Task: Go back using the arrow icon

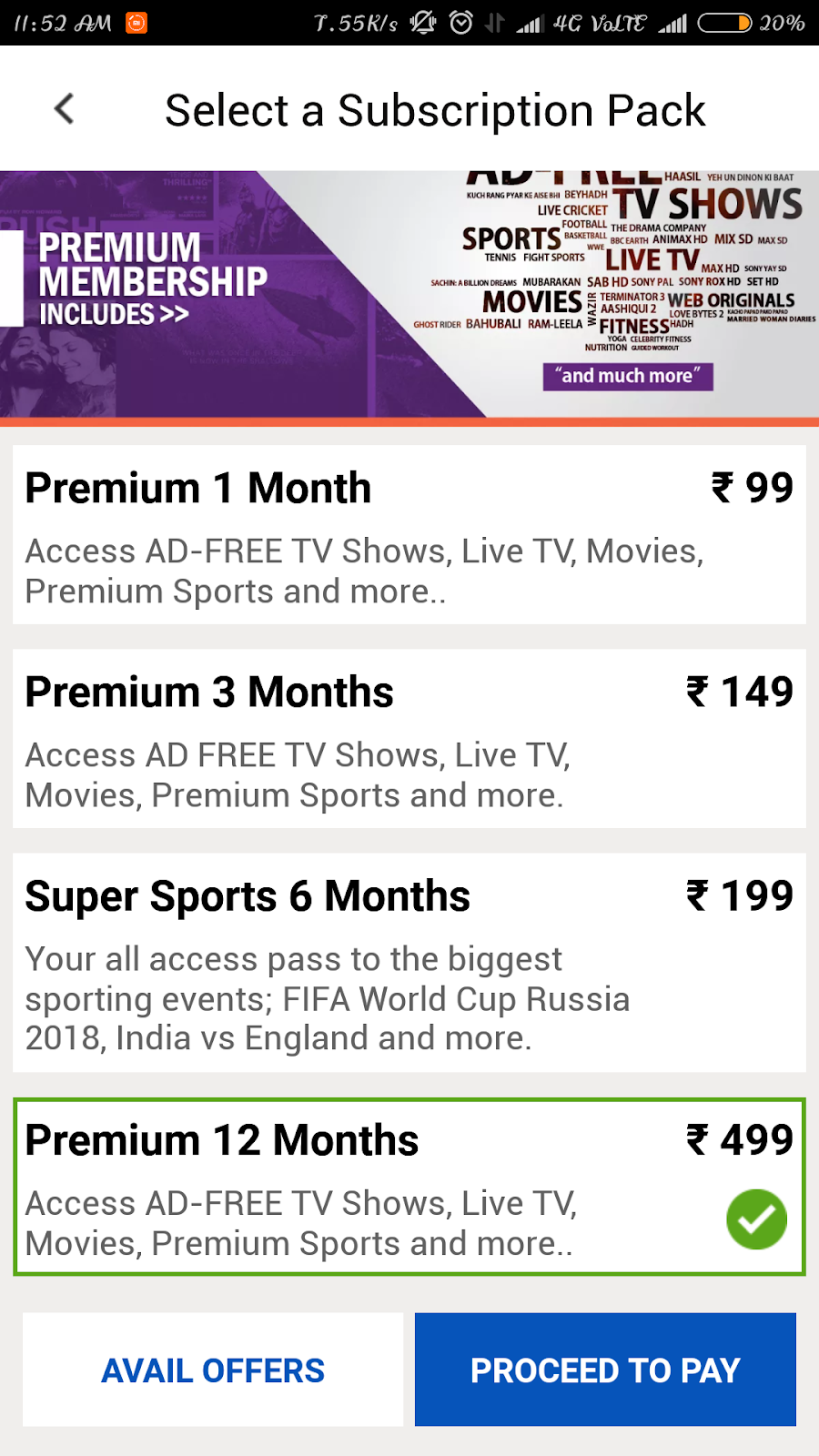Action: pos(64,110)
